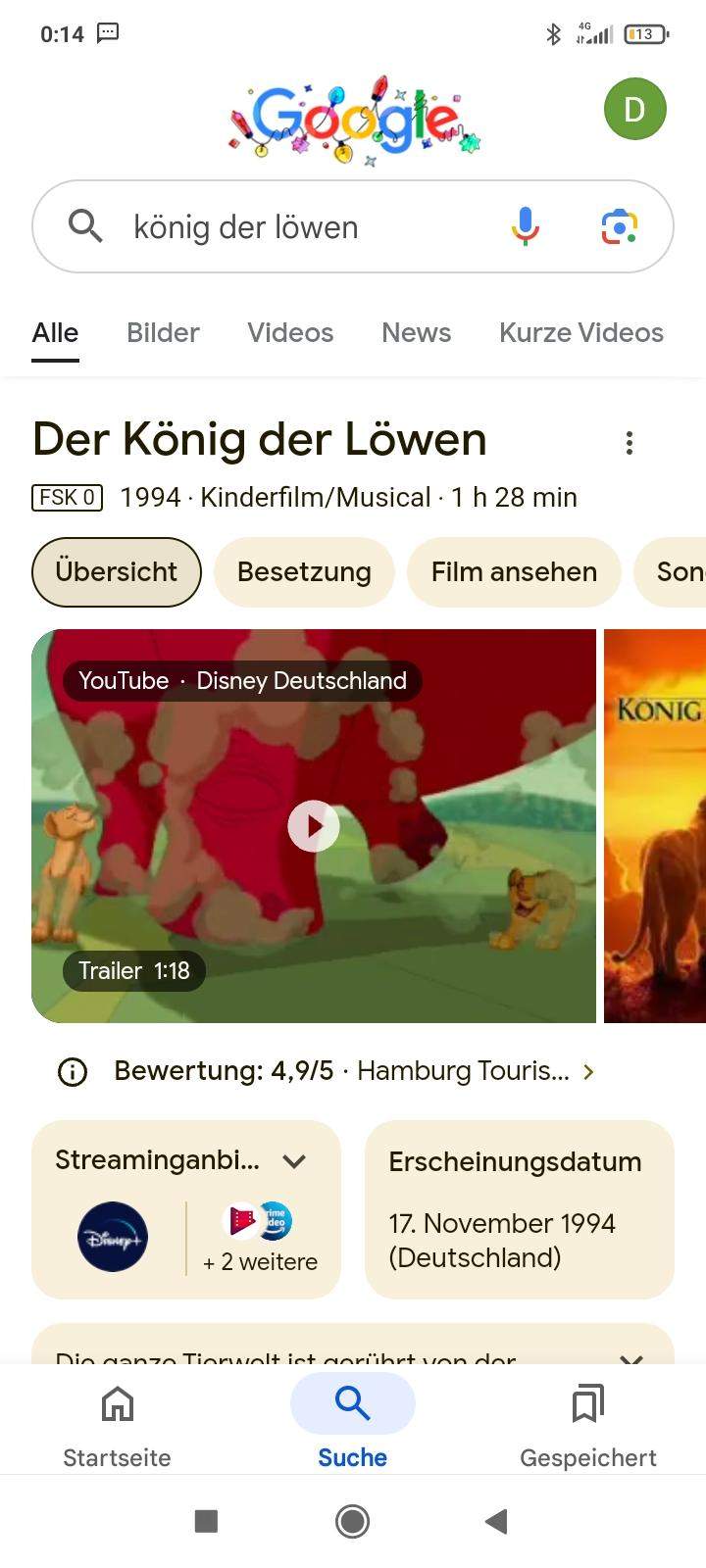
Task: Switch to the Bilder tab
Action: pyautogui.click(x=162, y=332)
